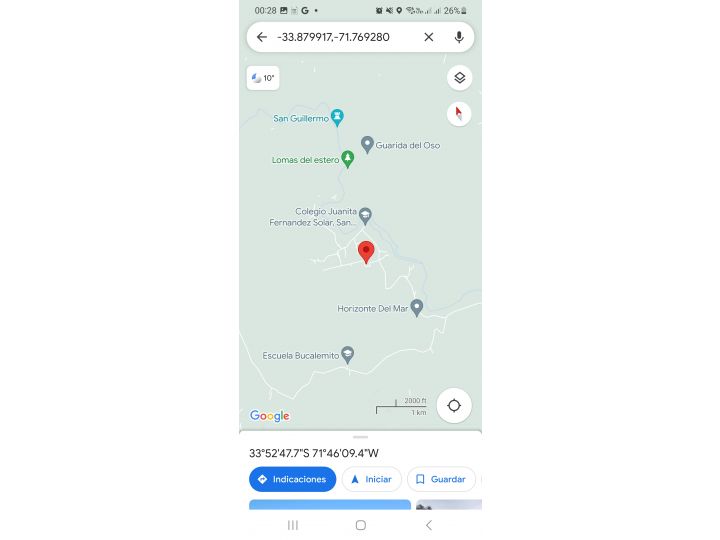Tap the red dropped pin
The image size is (720, 540).
click(366, 252)
